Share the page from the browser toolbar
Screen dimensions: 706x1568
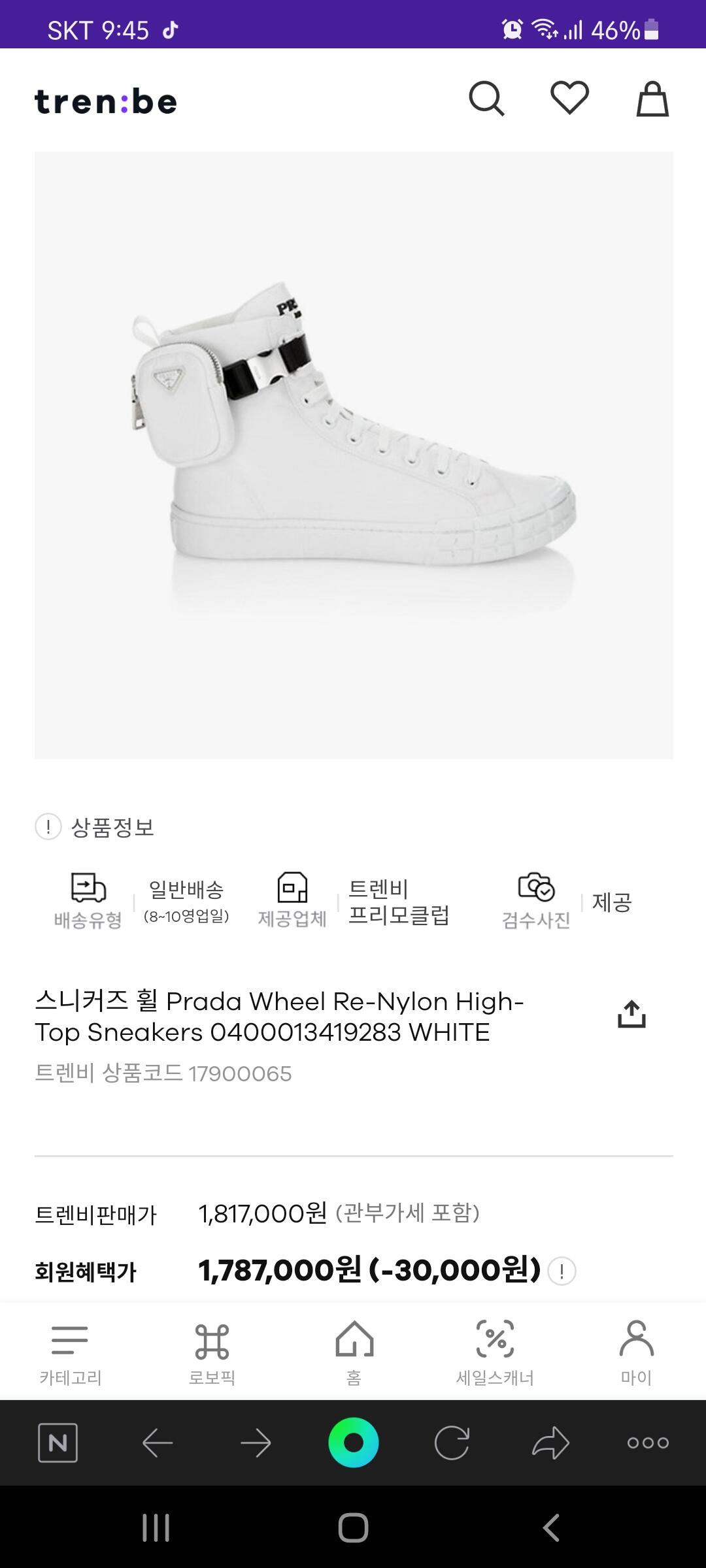click(550, 1443)
